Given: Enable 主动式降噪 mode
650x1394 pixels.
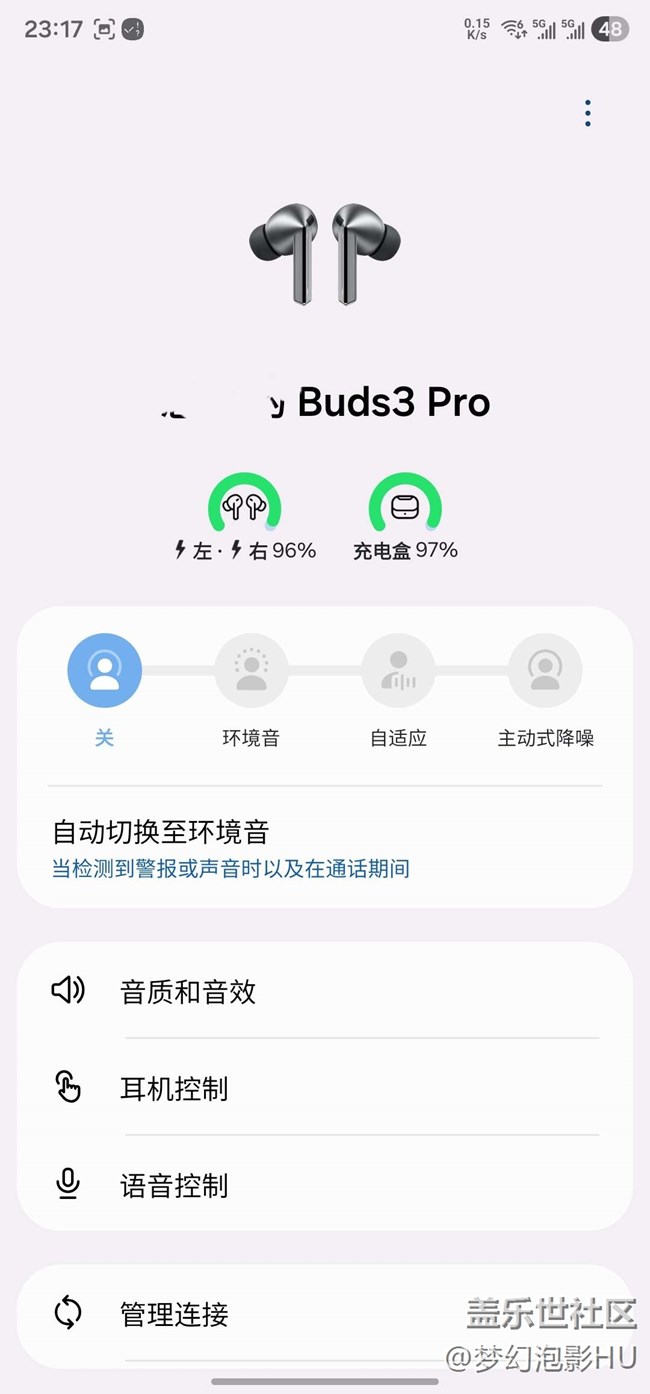Looking at the screenshot, I should coord(545,670).
